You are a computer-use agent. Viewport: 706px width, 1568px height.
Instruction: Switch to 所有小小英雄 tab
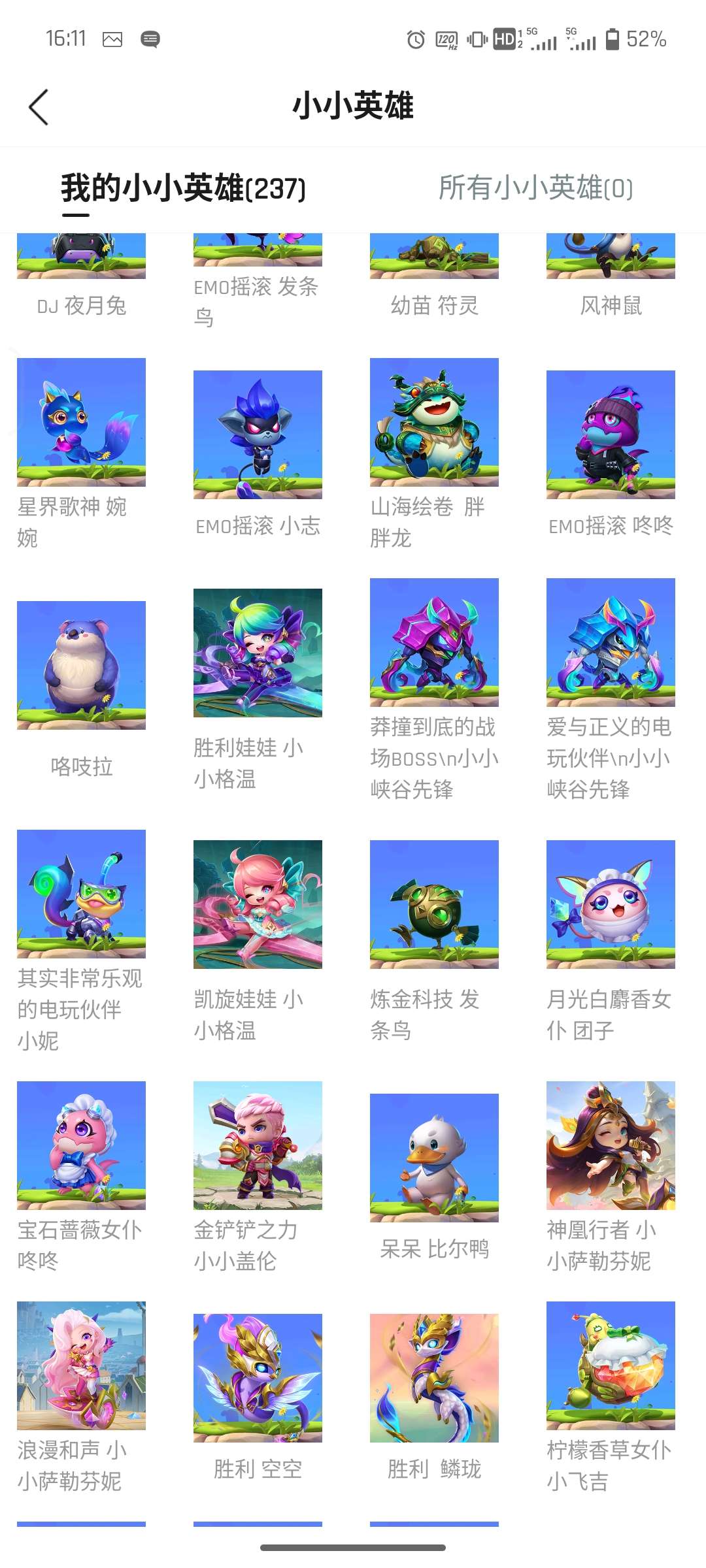point(535,188)
